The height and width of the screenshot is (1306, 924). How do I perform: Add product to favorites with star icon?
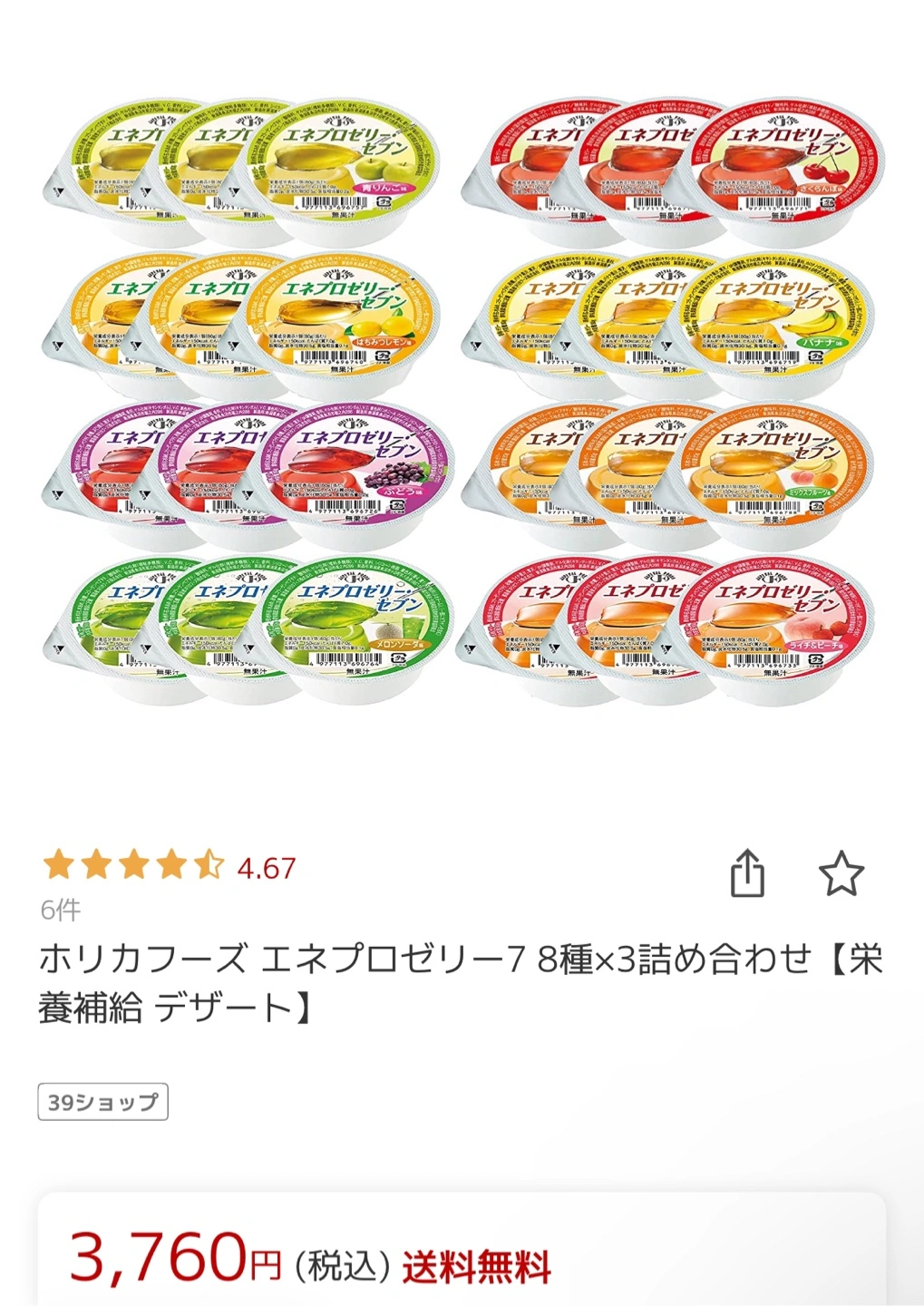(841, 873)
